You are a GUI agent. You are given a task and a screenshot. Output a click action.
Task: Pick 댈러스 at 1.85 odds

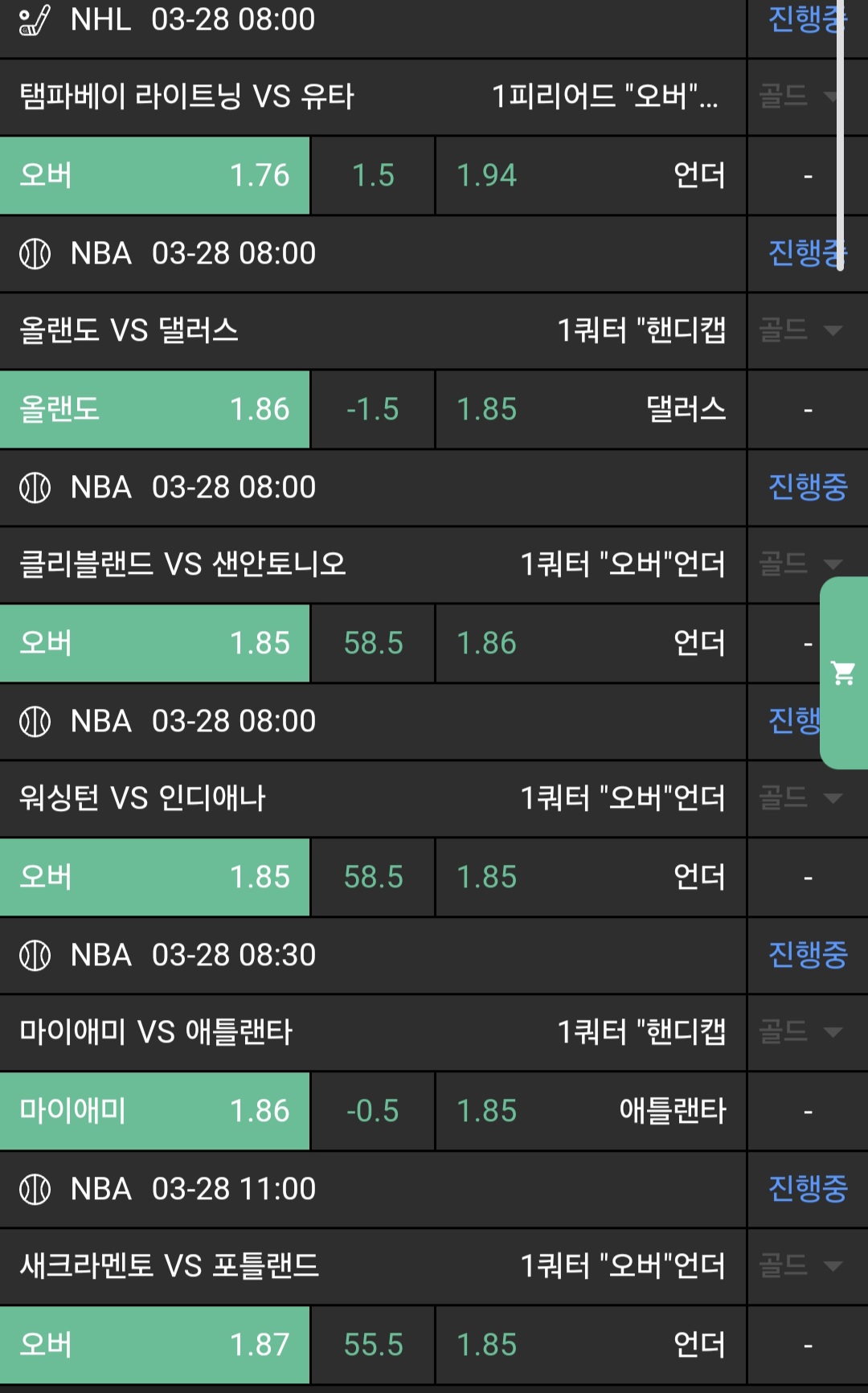[591, 409]
